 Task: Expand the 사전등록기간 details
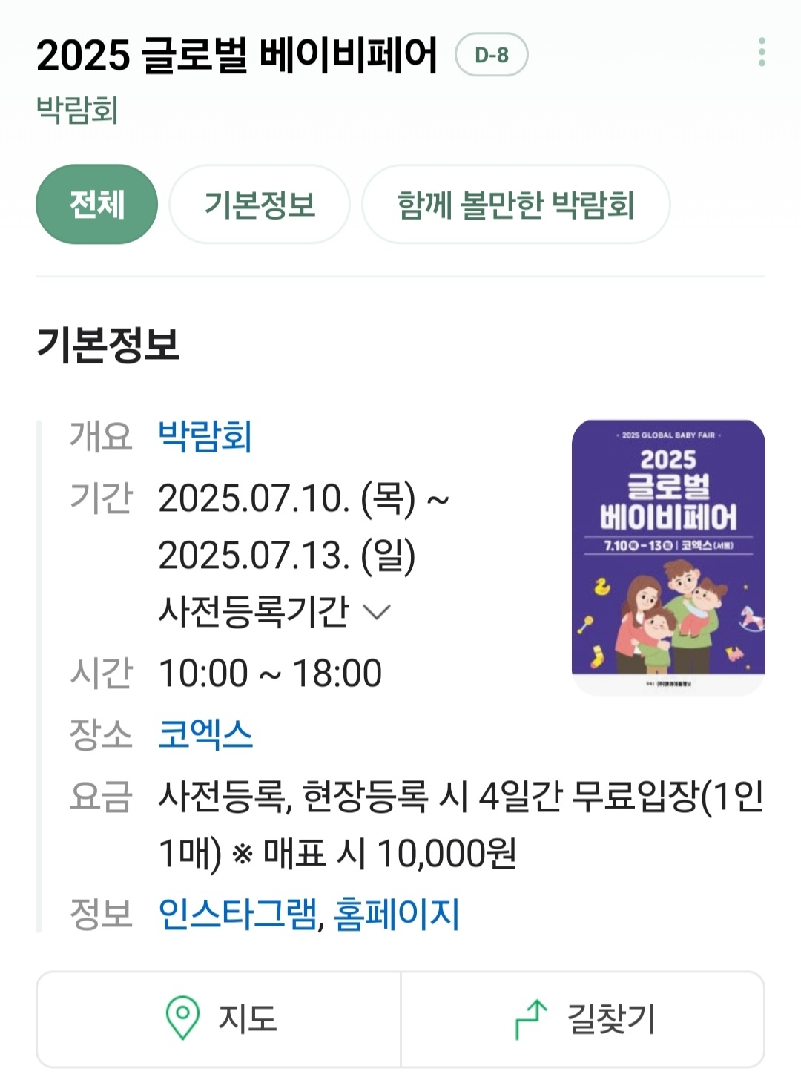274,612
